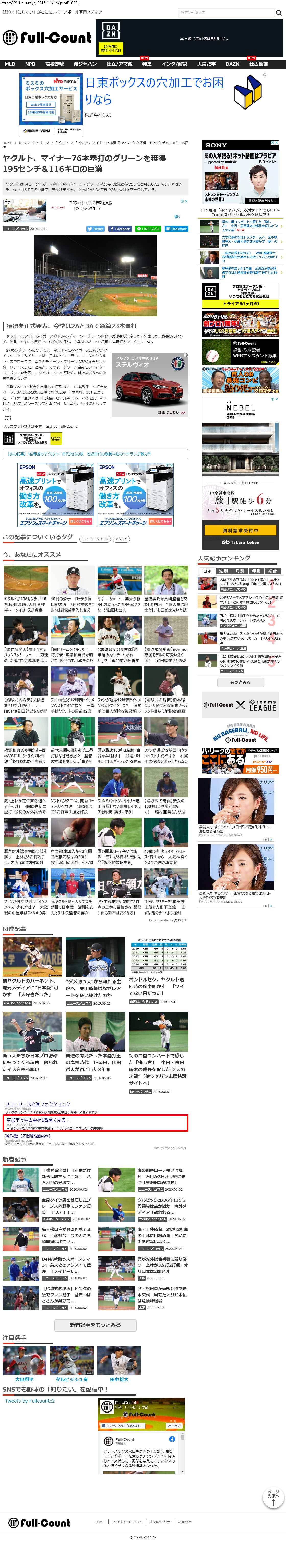Switch to the 高校野球 section
Screen dimensions: 286x1568
tap(54, 64)
